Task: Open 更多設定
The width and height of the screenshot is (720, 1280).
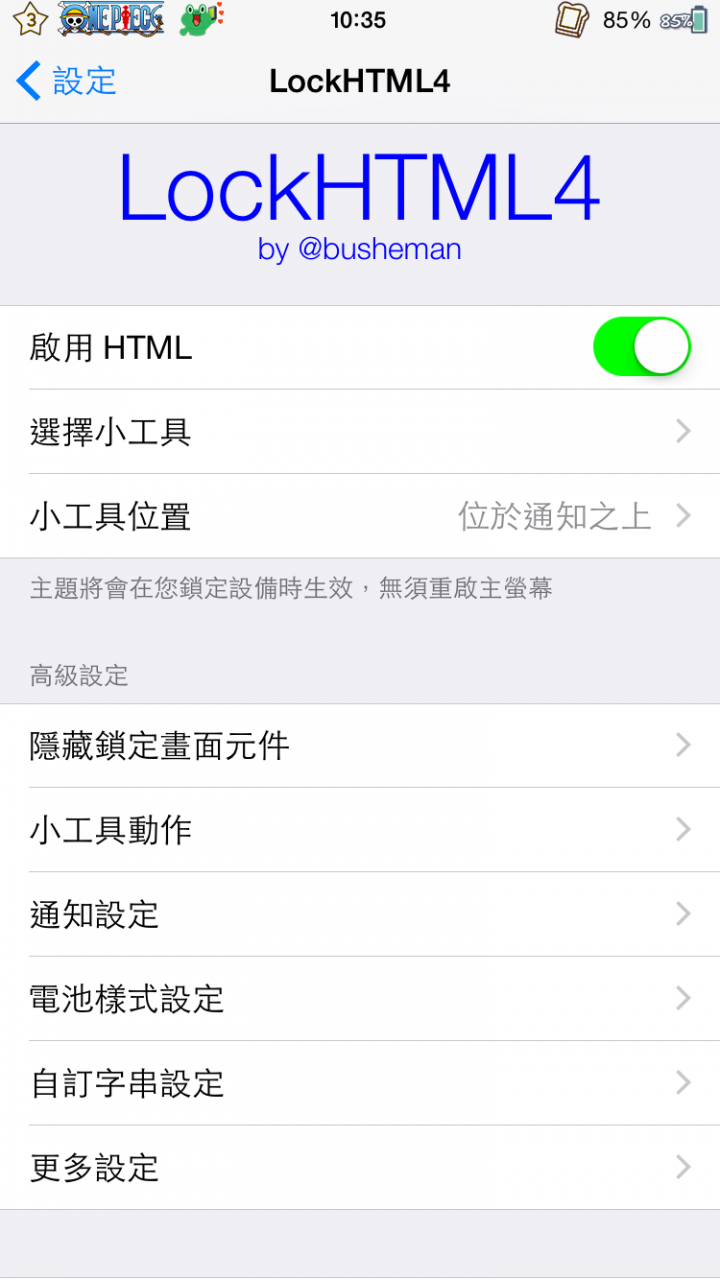Action: pos(360,1167)
